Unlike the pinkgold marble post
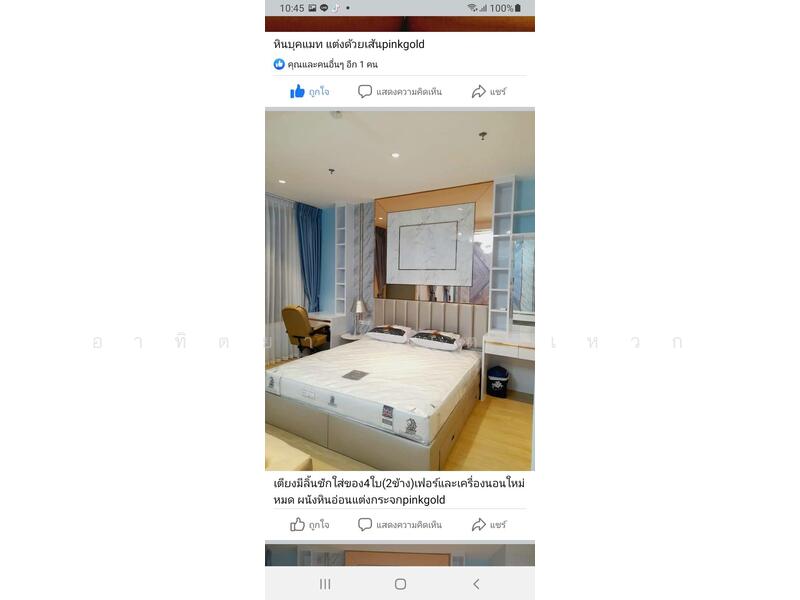The width and height of the screenshot is (800, 600). click(309, 91)
